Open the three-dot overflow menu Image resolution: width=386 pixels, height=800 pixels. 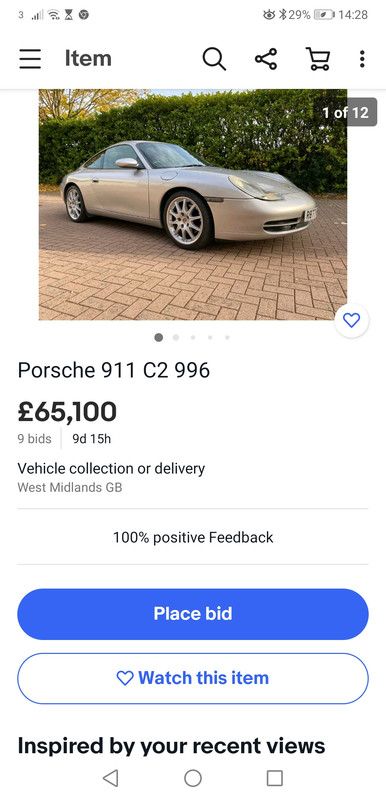[x=362, y=59]
